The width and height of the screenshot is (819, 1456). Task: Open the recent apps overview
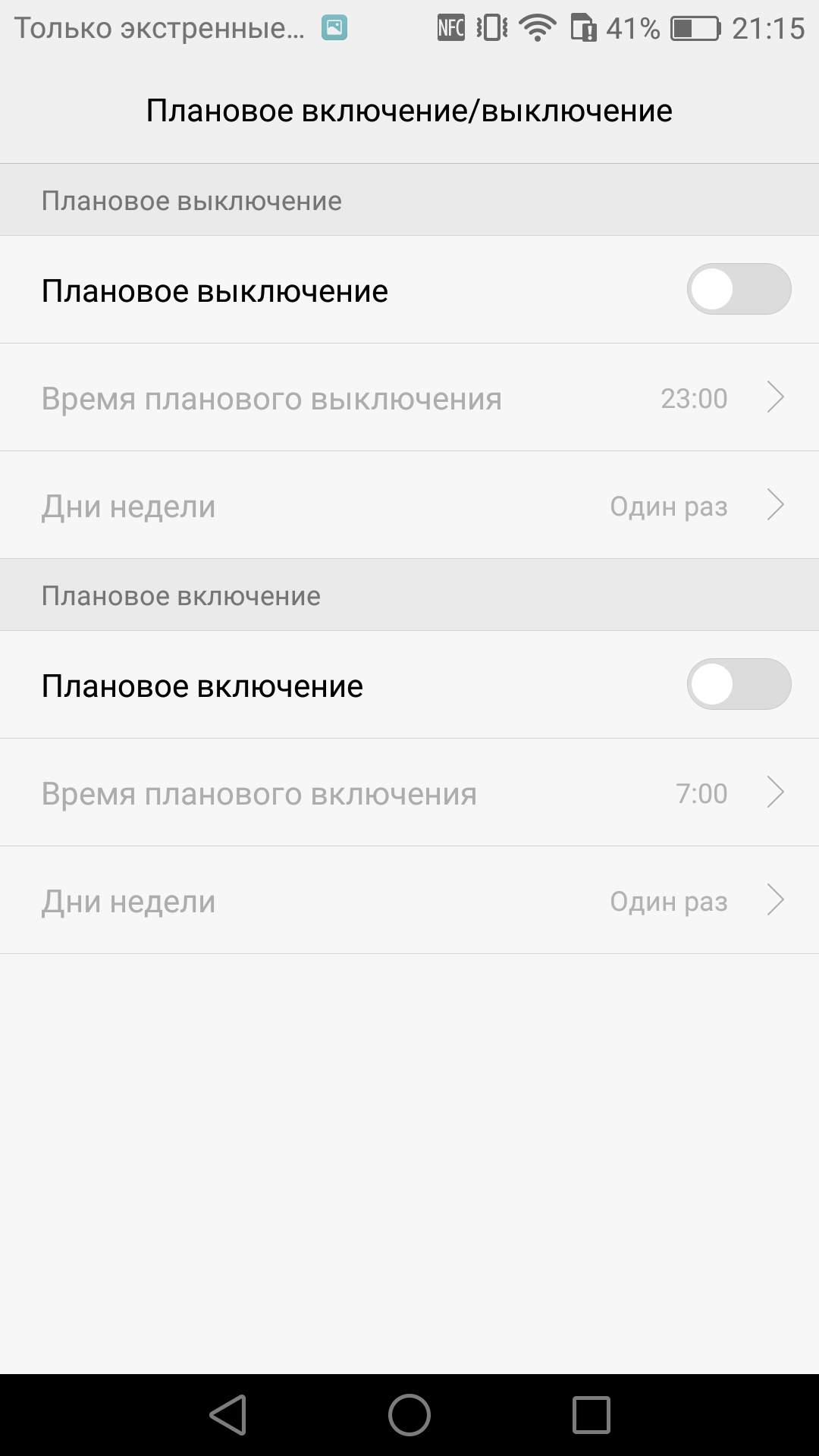pos(591,1415)
